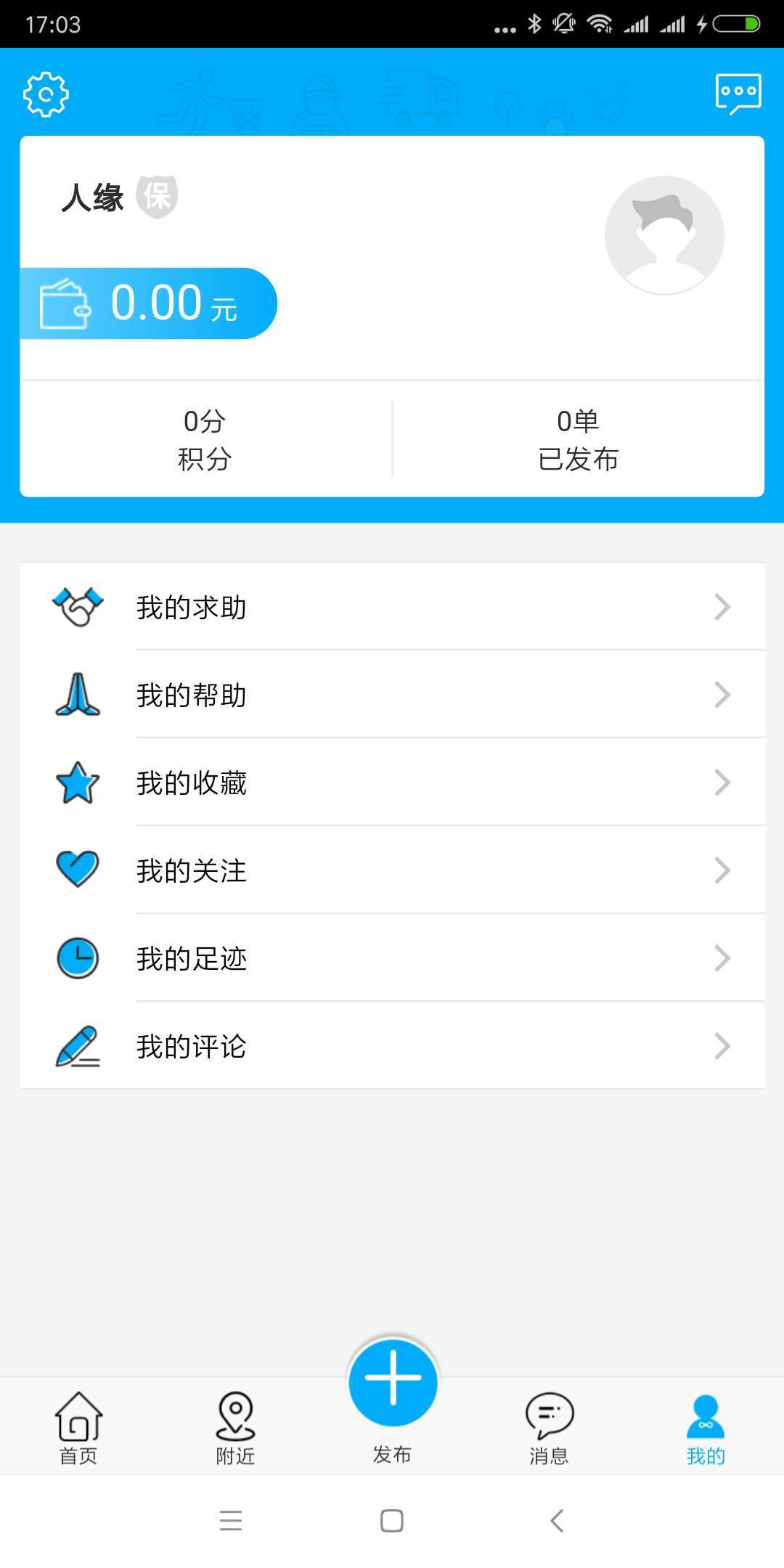Open the settings gear icon
Screen dimensions: 784x1568
click(x=46, y=94)
